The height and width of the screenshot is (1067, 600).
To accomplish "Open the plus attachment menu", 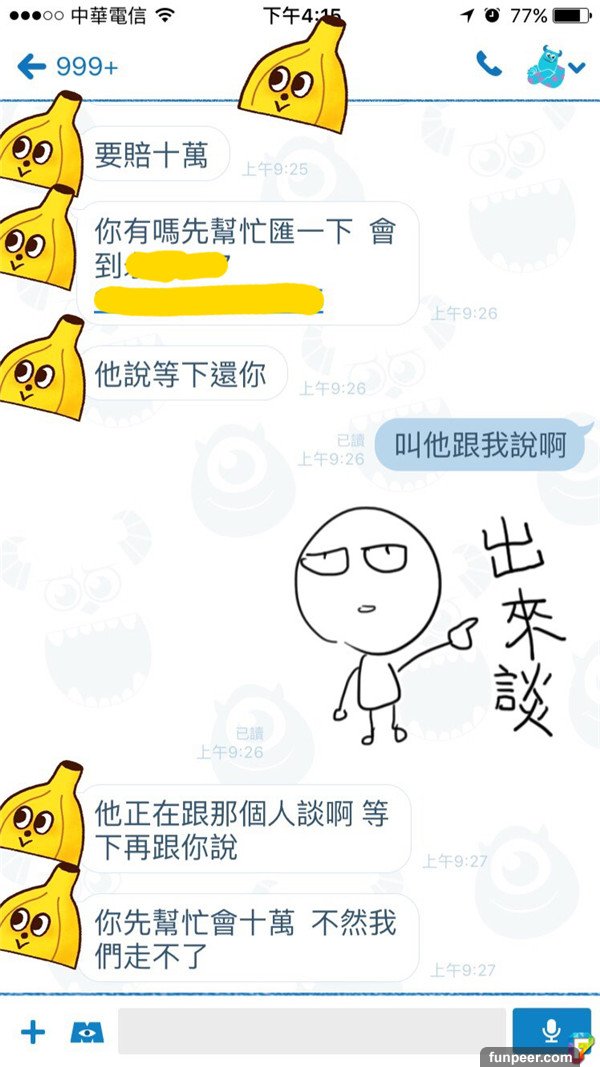I will pos(33,1031).
